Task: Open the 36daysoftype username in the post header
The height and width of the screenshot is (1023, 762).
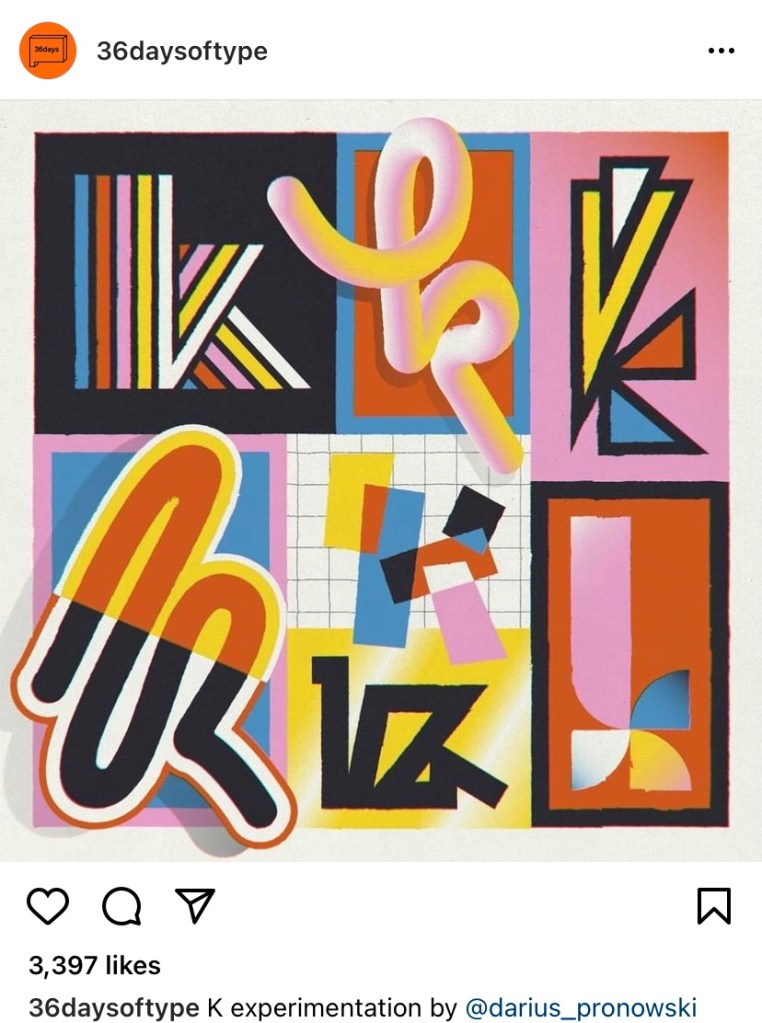Action: pos(182,51)
